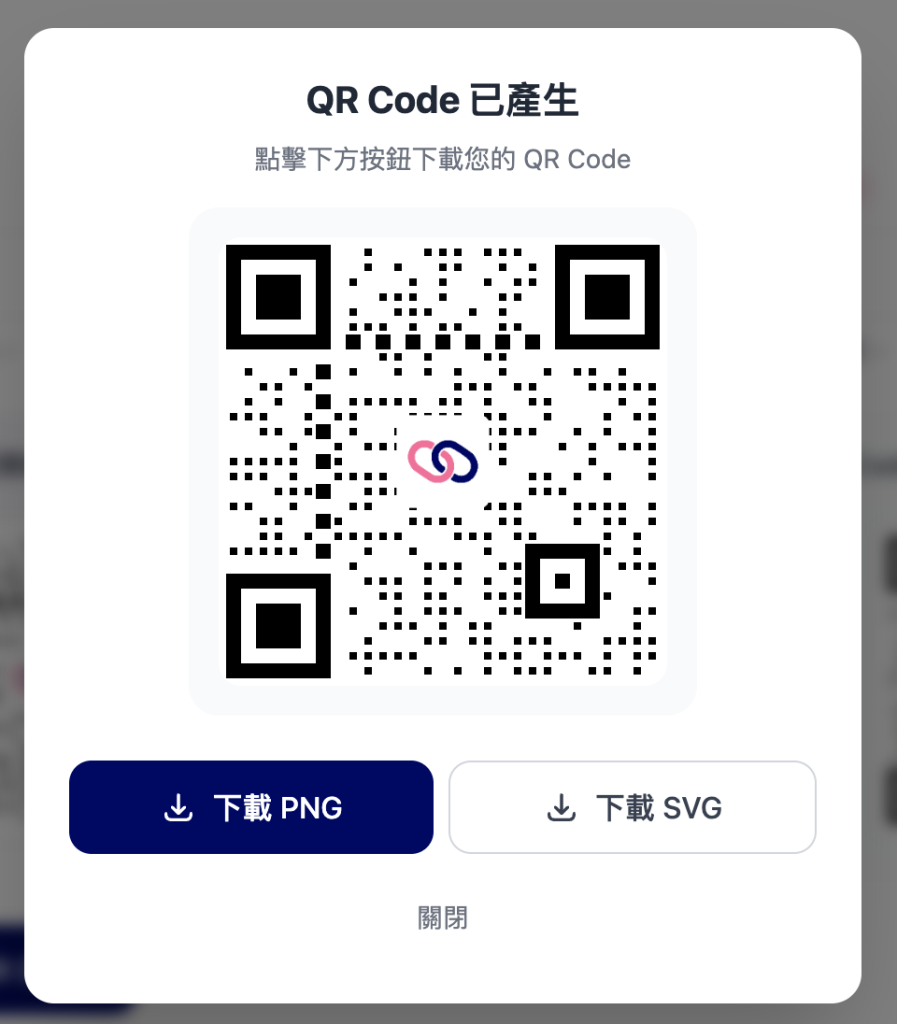Click the subtitle text below the title
This screenshot has height=1024, width=897.
[x=443, y=159]
